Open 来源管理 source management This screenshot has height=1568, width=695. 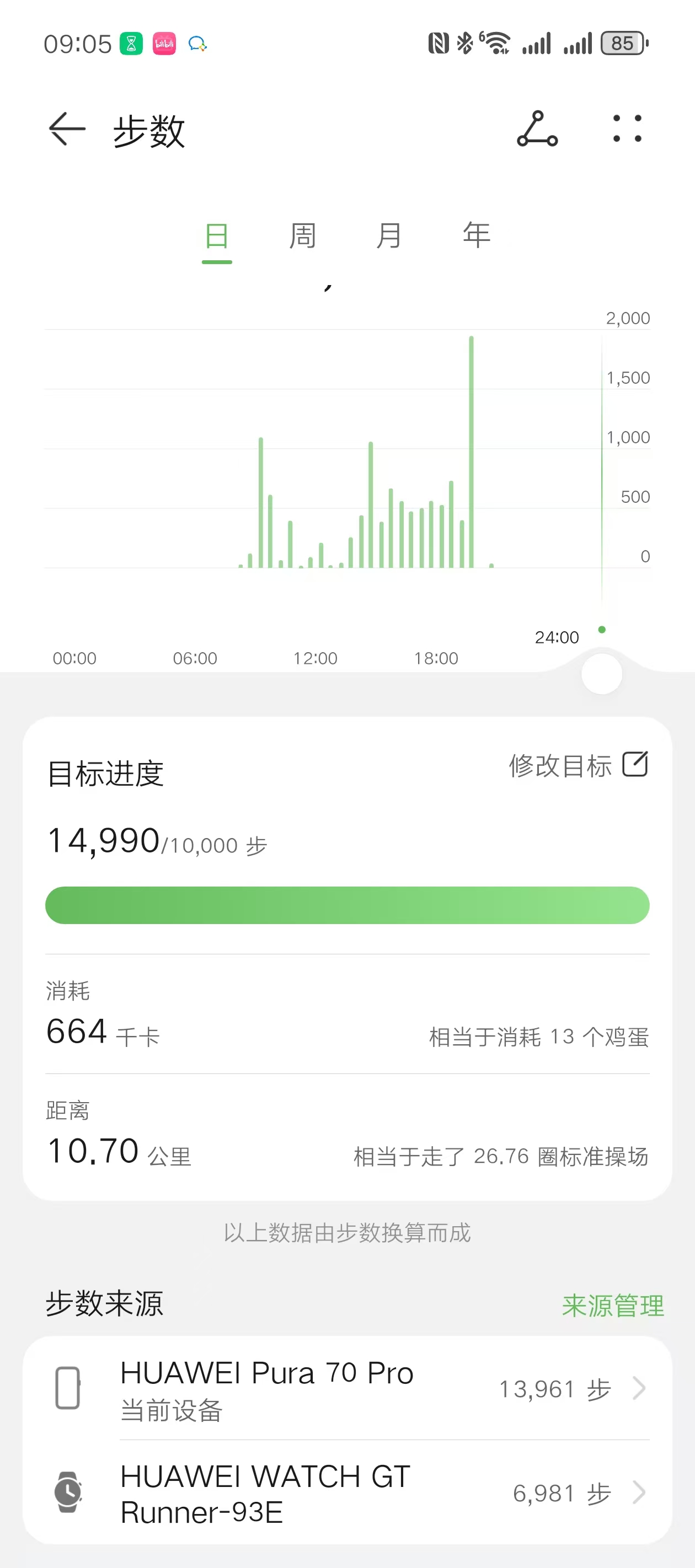click(612, 1306)
